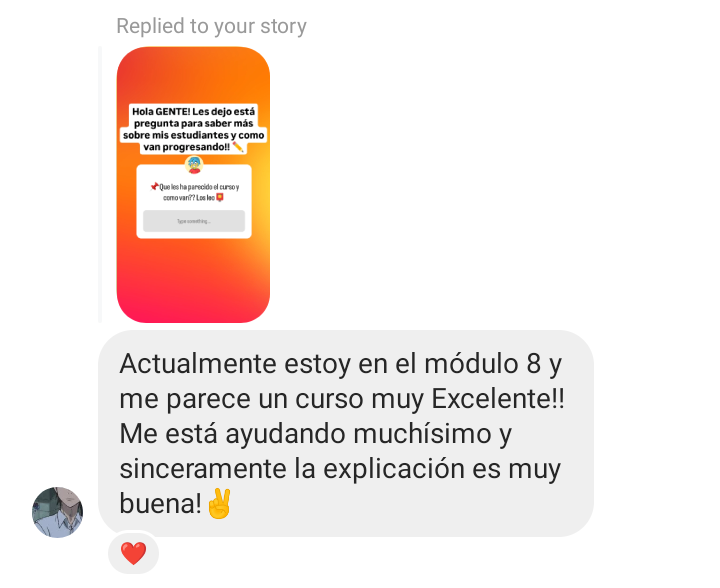
Task: Open the sender's profile picture
Action: click(x=57, y=512)
